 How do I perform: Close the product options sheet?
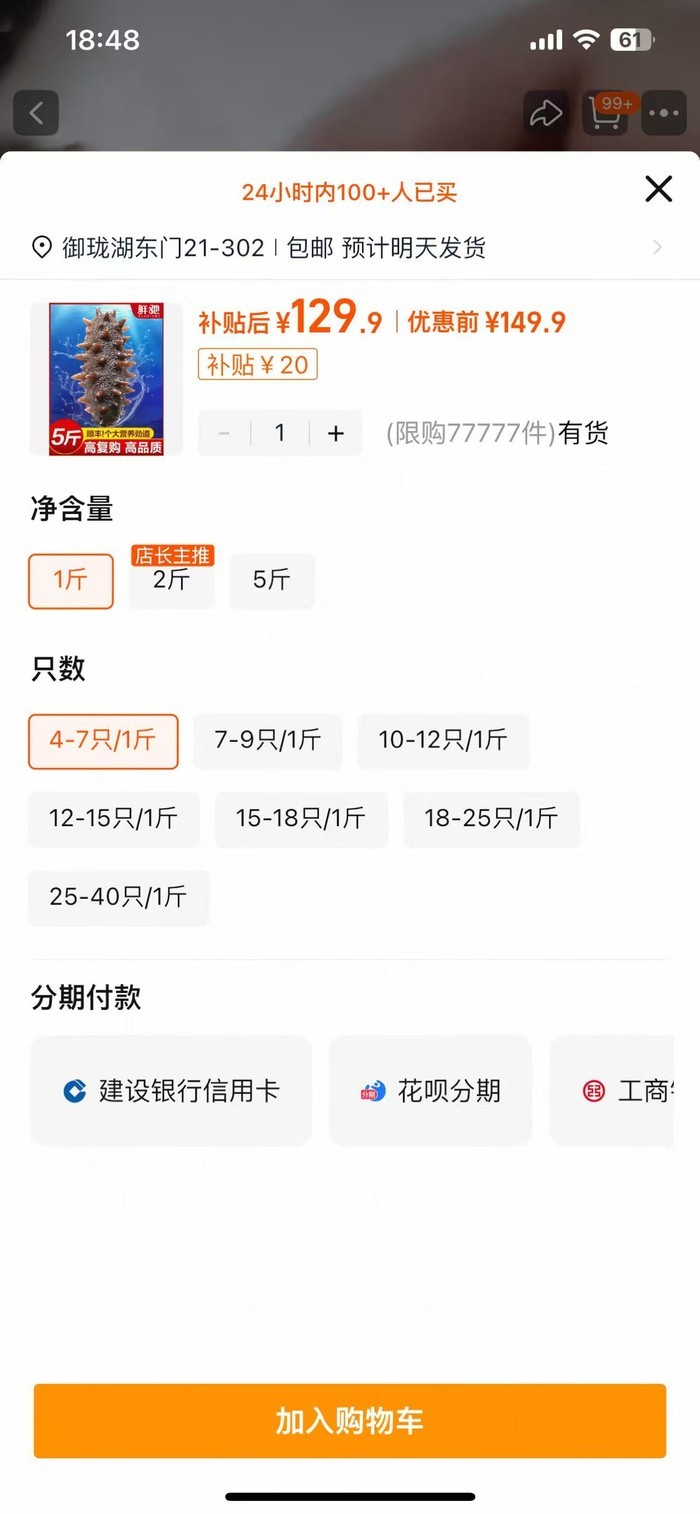tap(658, 189)
